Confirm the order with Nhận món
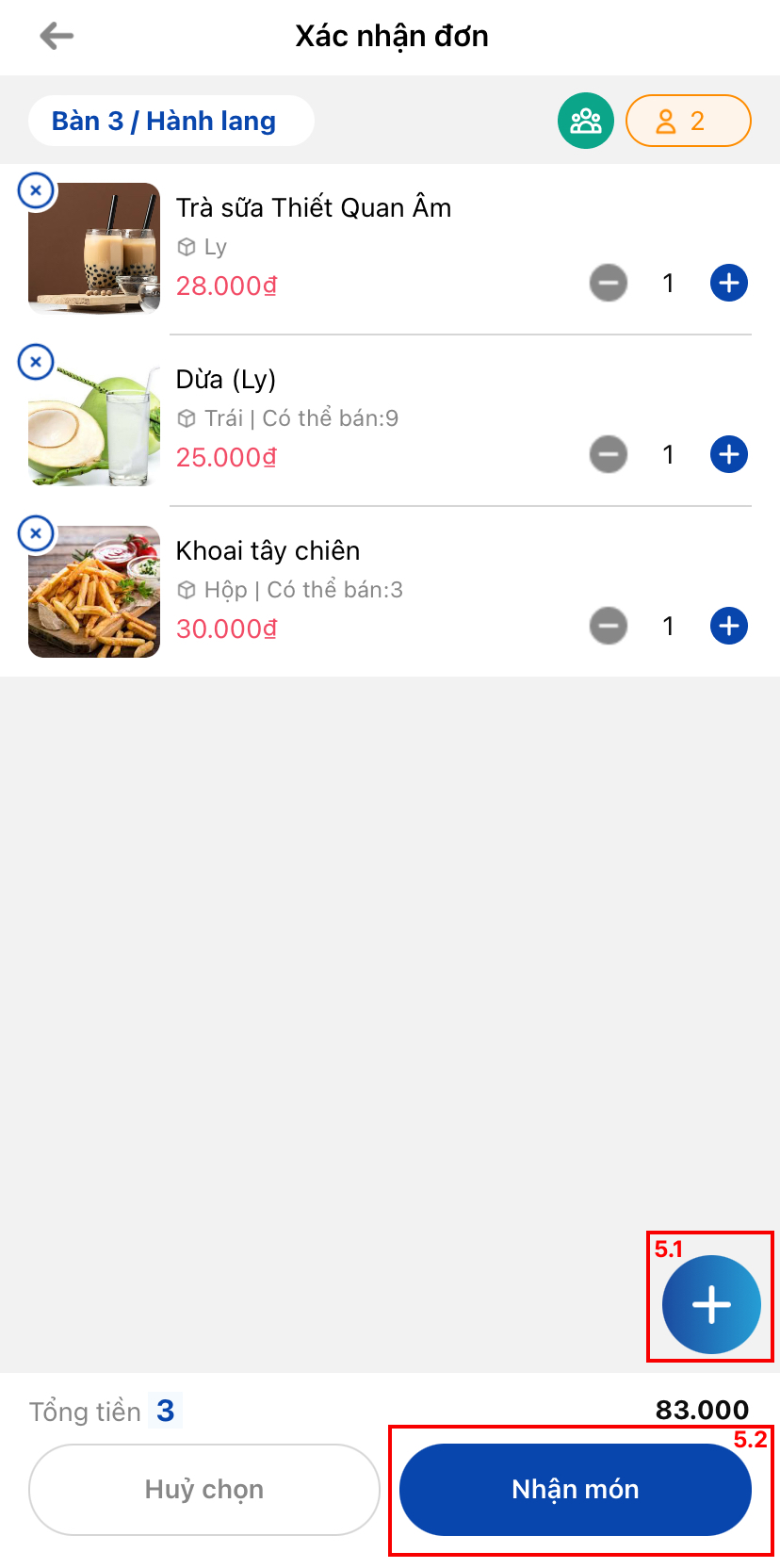The width and height of the screenshot is (780, 1568). pos(576,1489)
